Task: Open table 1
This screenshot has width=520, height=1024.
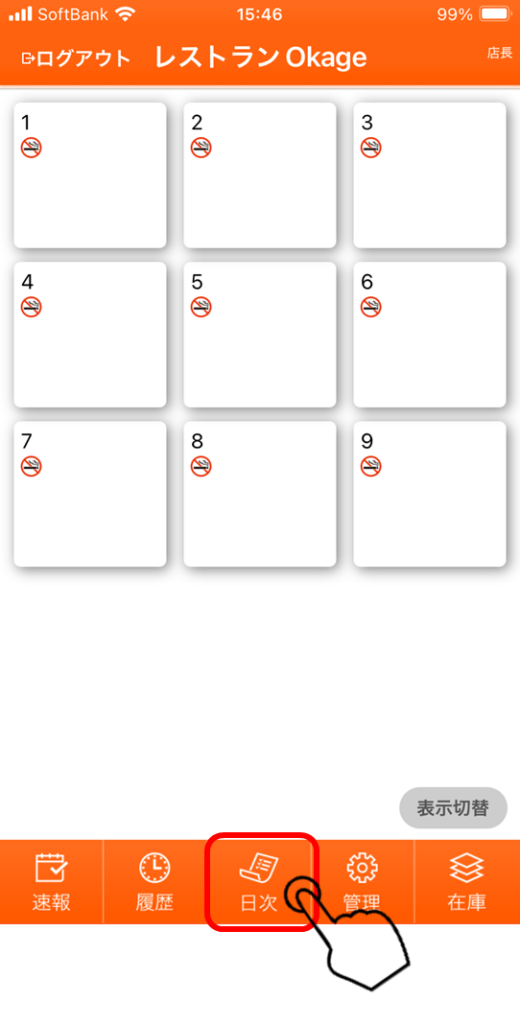Action: click(90, 175)
